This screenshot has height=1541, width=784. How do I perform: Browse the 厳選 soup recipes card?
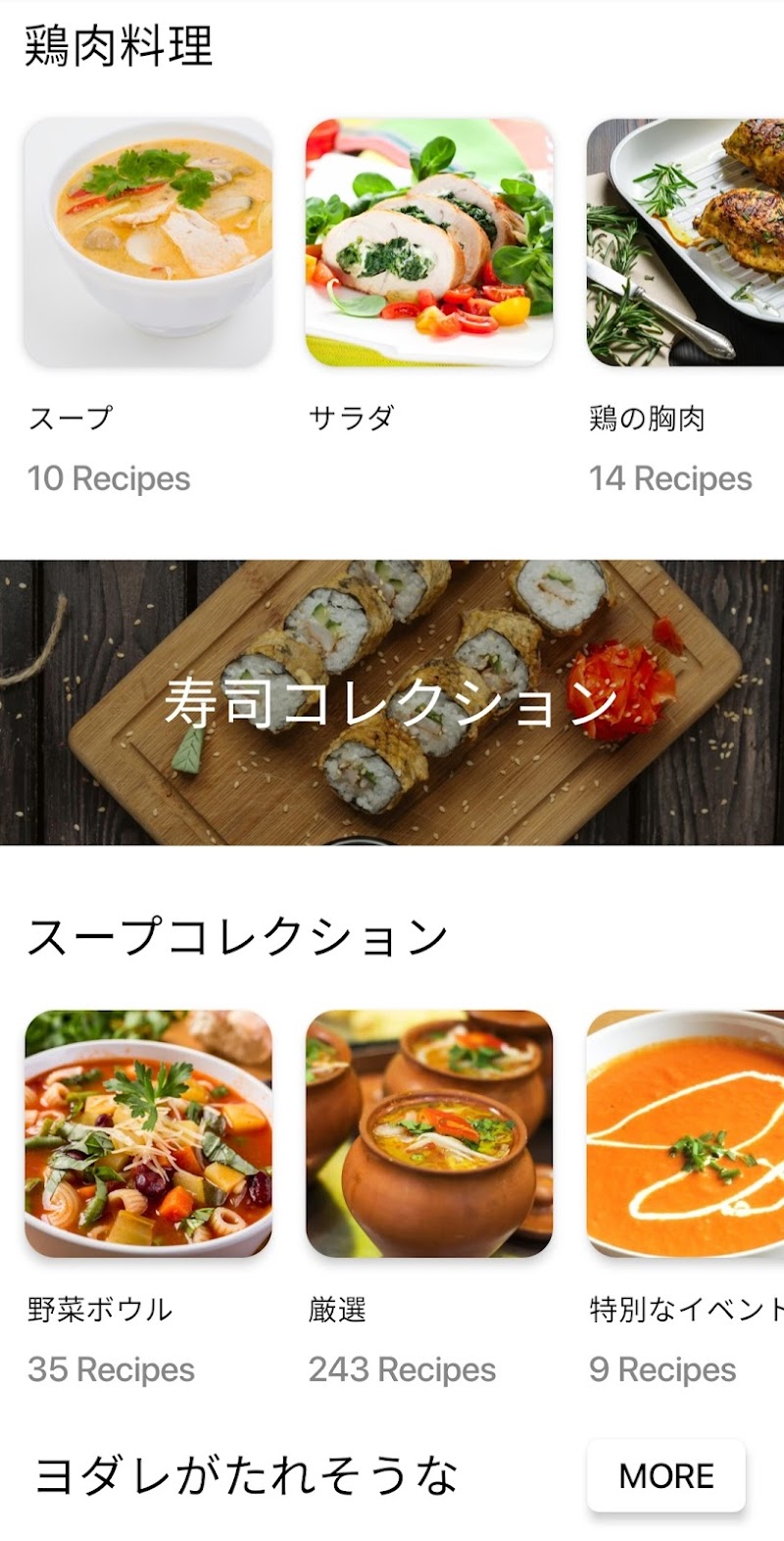[429, 1134]
